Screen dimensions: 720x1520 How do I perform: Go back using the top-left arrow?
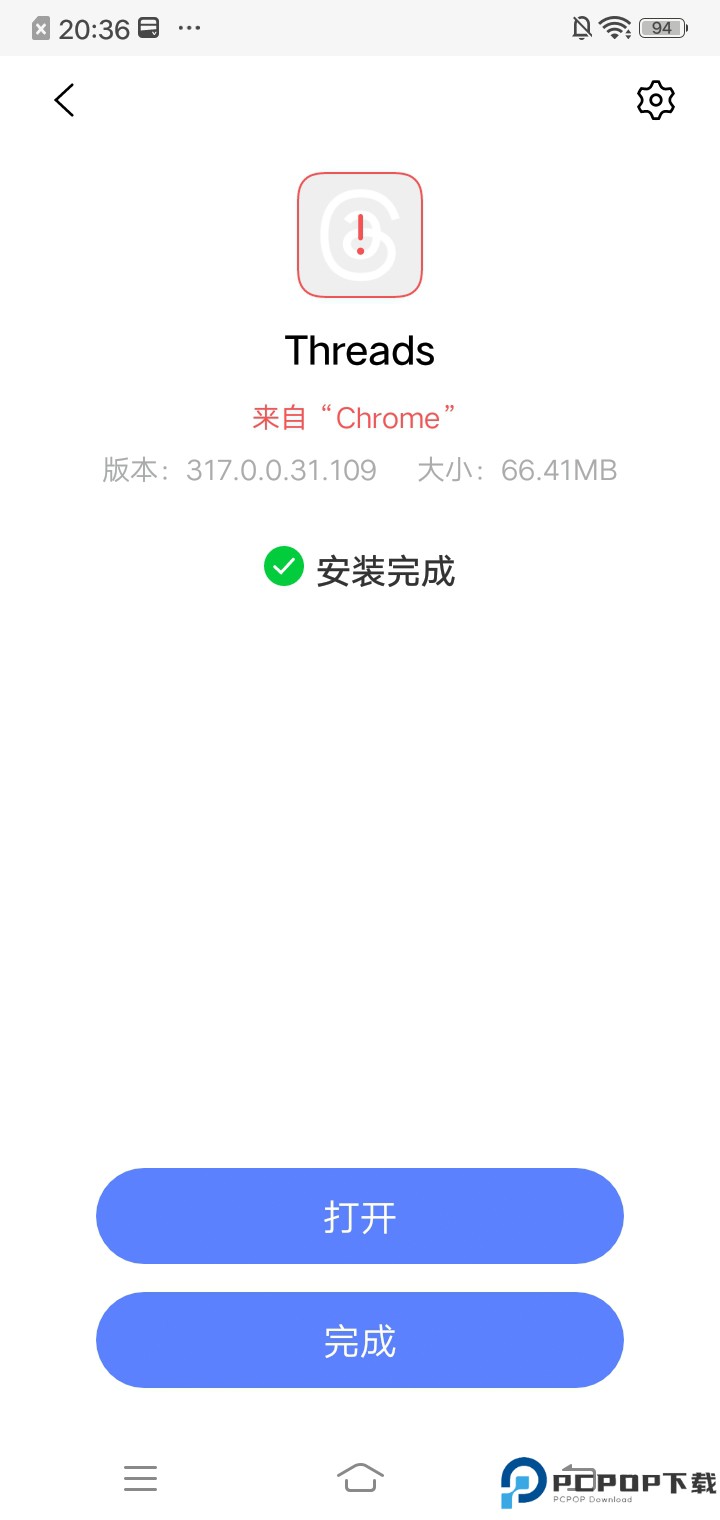[65, 100]
